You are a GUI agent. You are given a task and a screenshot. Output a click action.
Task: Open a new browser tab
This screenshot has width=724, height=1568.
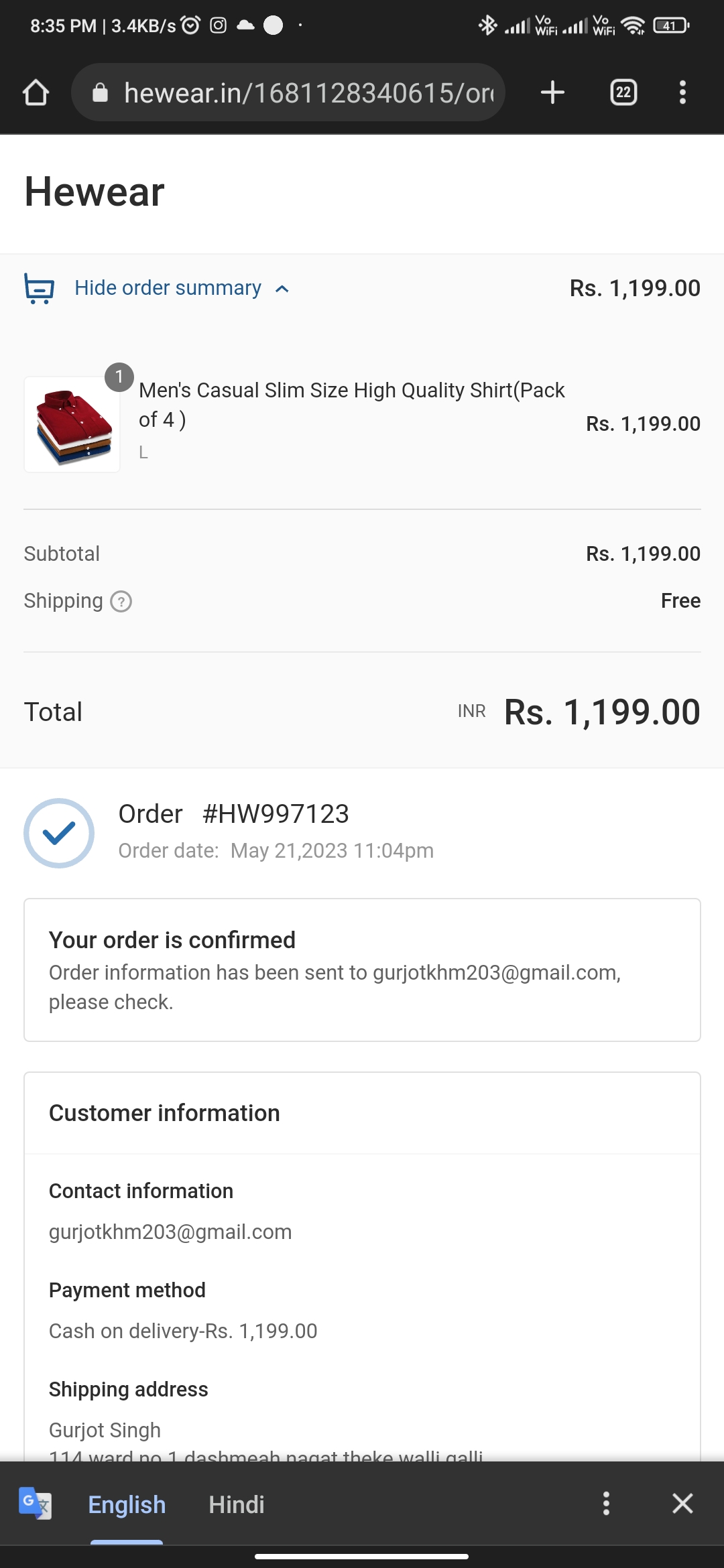coord(552,92)
